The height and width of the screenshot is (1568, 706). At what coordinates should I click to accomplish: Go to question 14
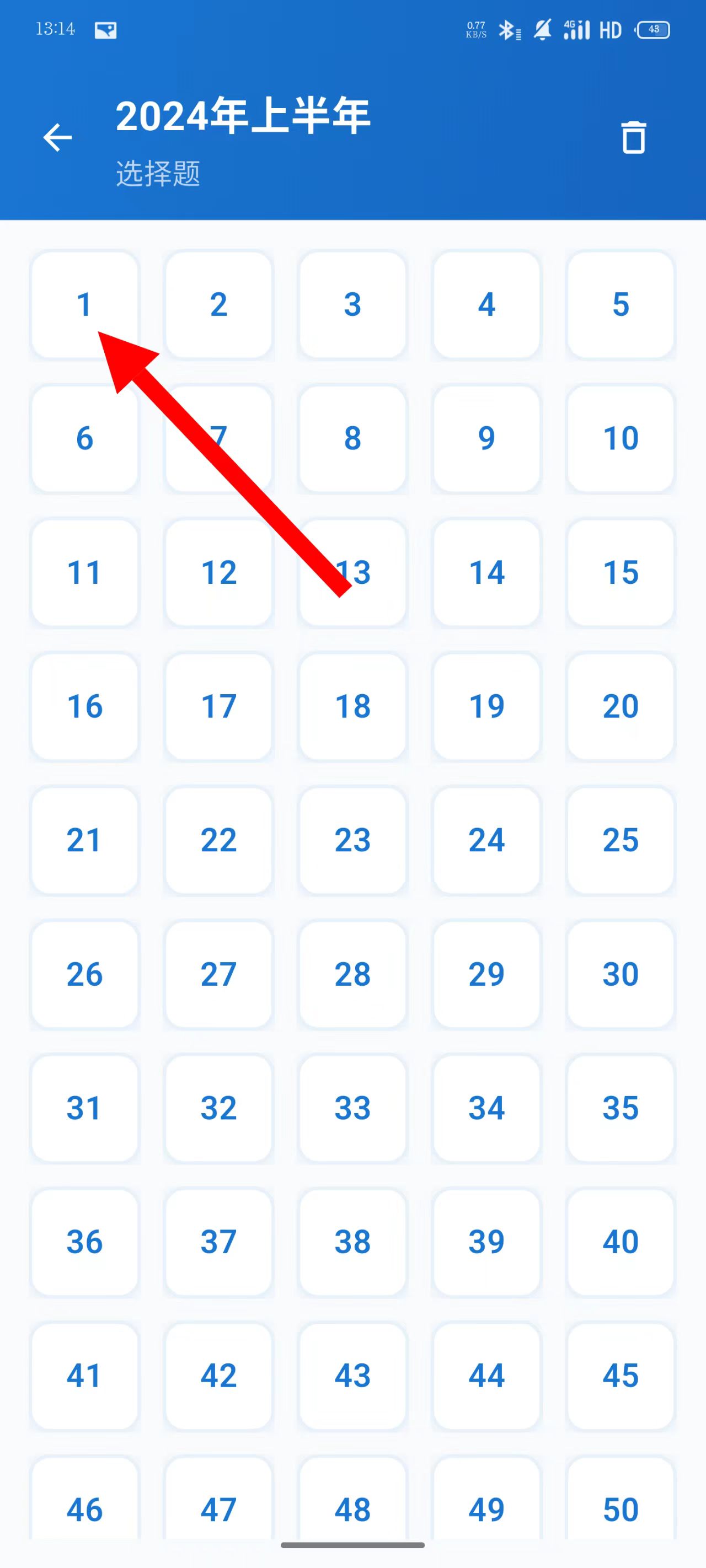pos(486,572)
